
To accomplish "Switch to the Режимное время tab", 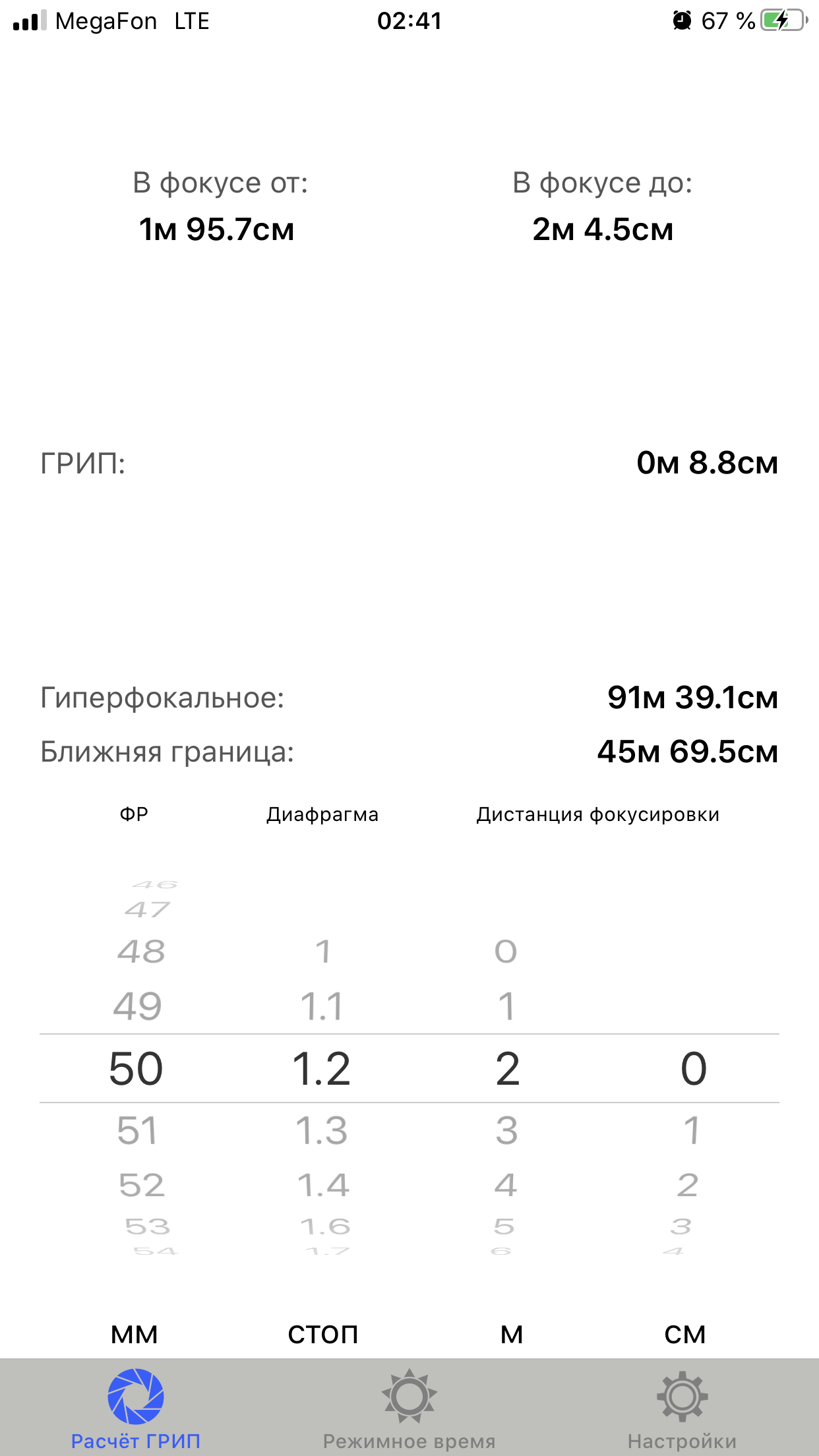I will click(409, 1409).
